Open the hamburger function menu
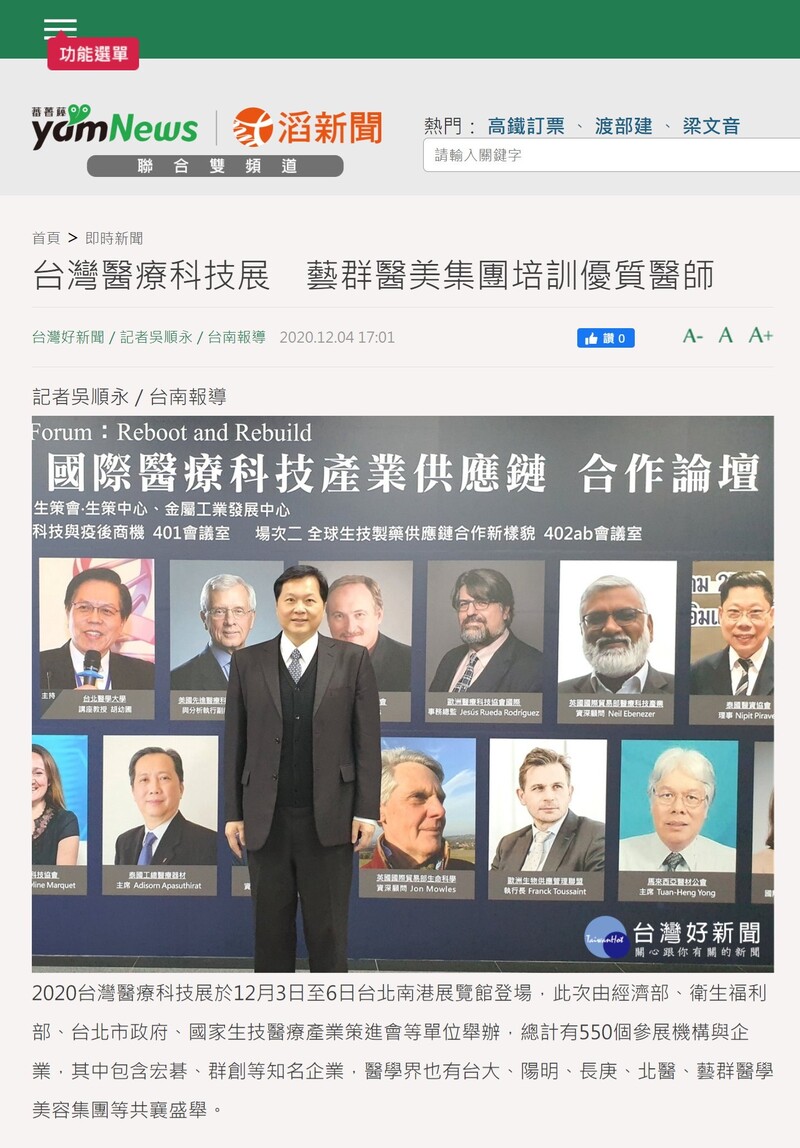The height and width of the screenshot is (1148, 800). tap(60, 29)
